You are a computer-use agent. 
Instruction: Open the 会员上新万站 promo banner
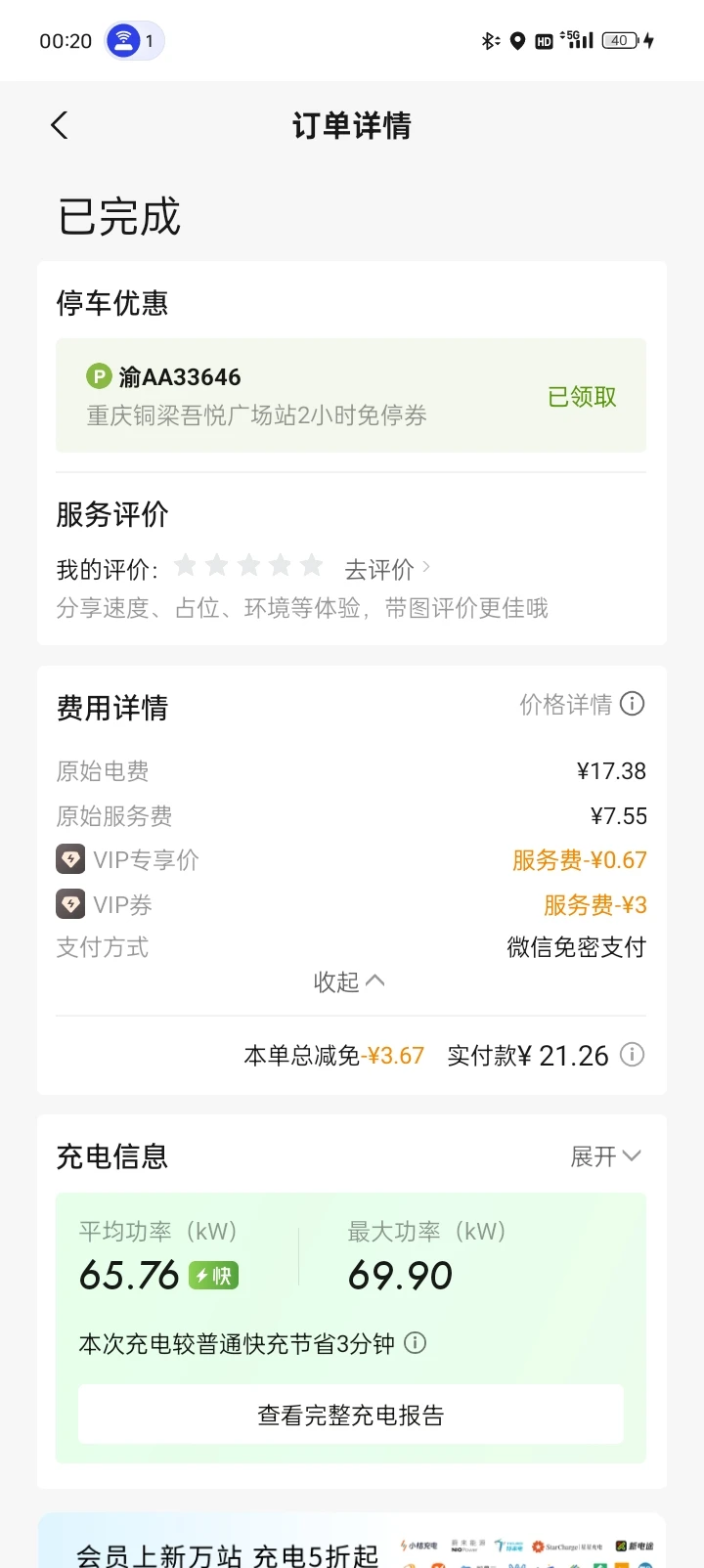click(x=351, y=1542)
